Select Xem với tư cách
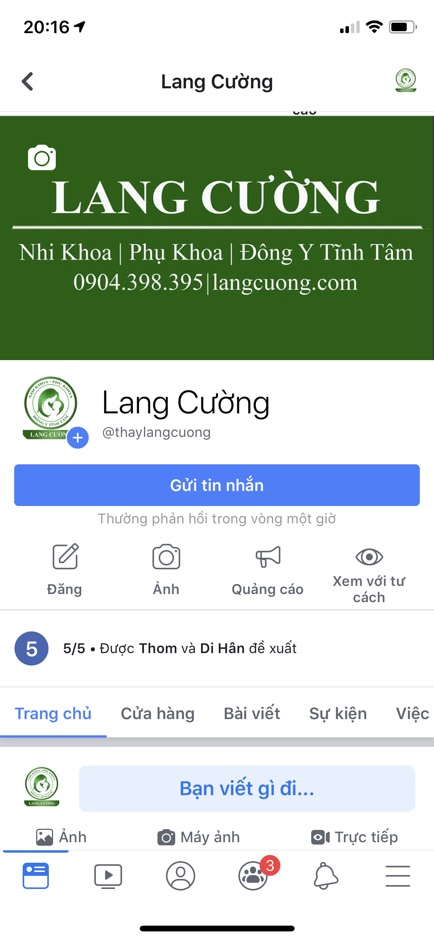434x941 pixels. click(x=369, y=573)
